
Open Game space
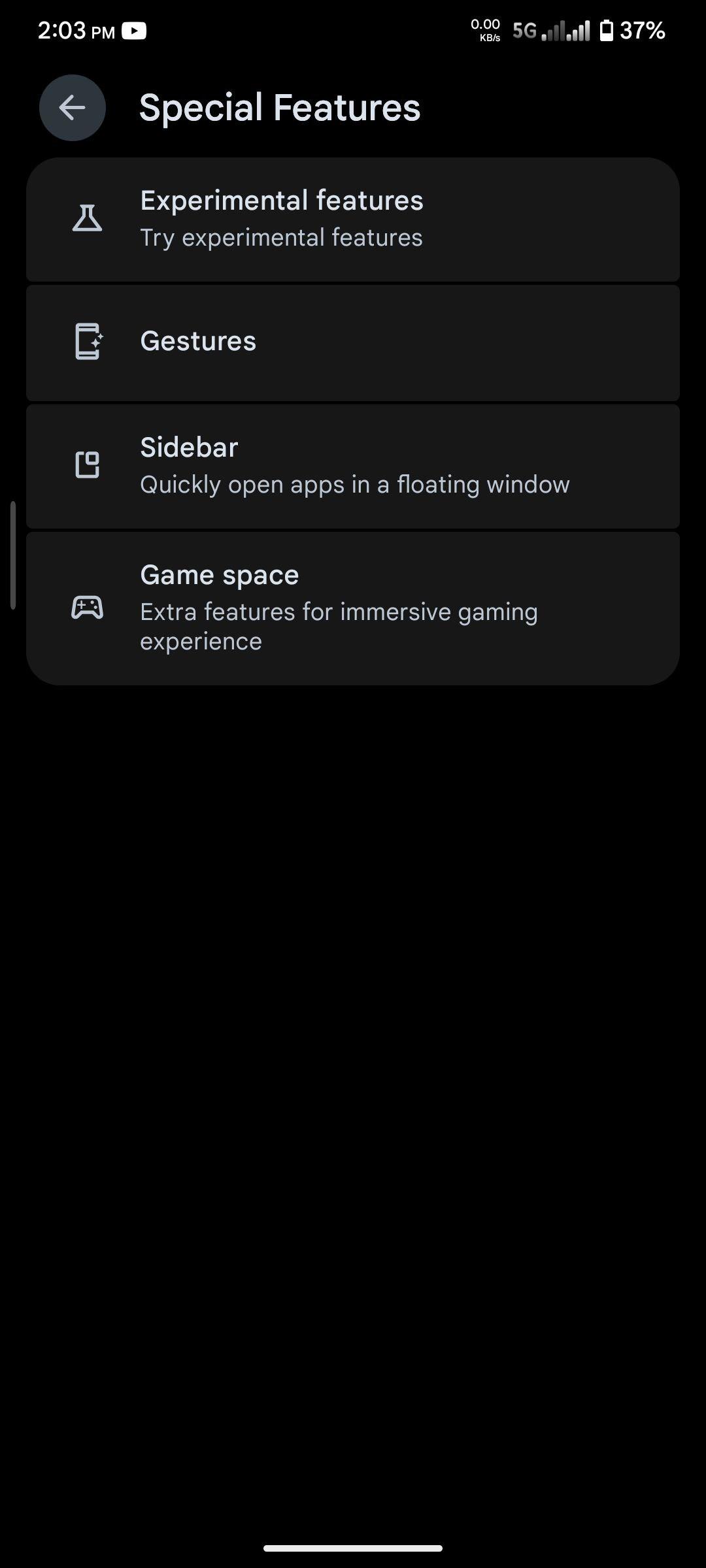coord(353,608)
